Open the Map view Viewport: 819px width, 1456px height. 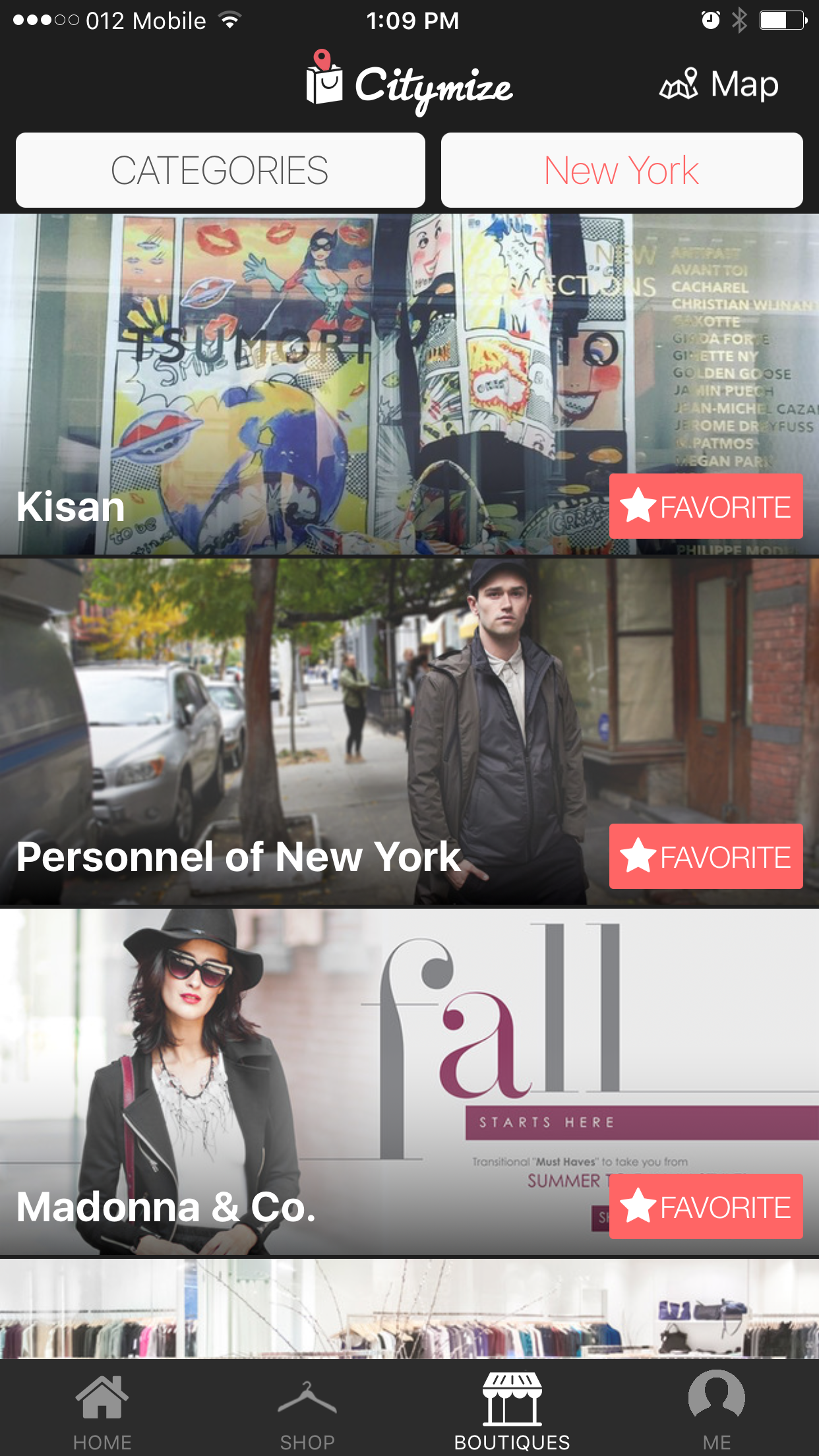(719, 85)
